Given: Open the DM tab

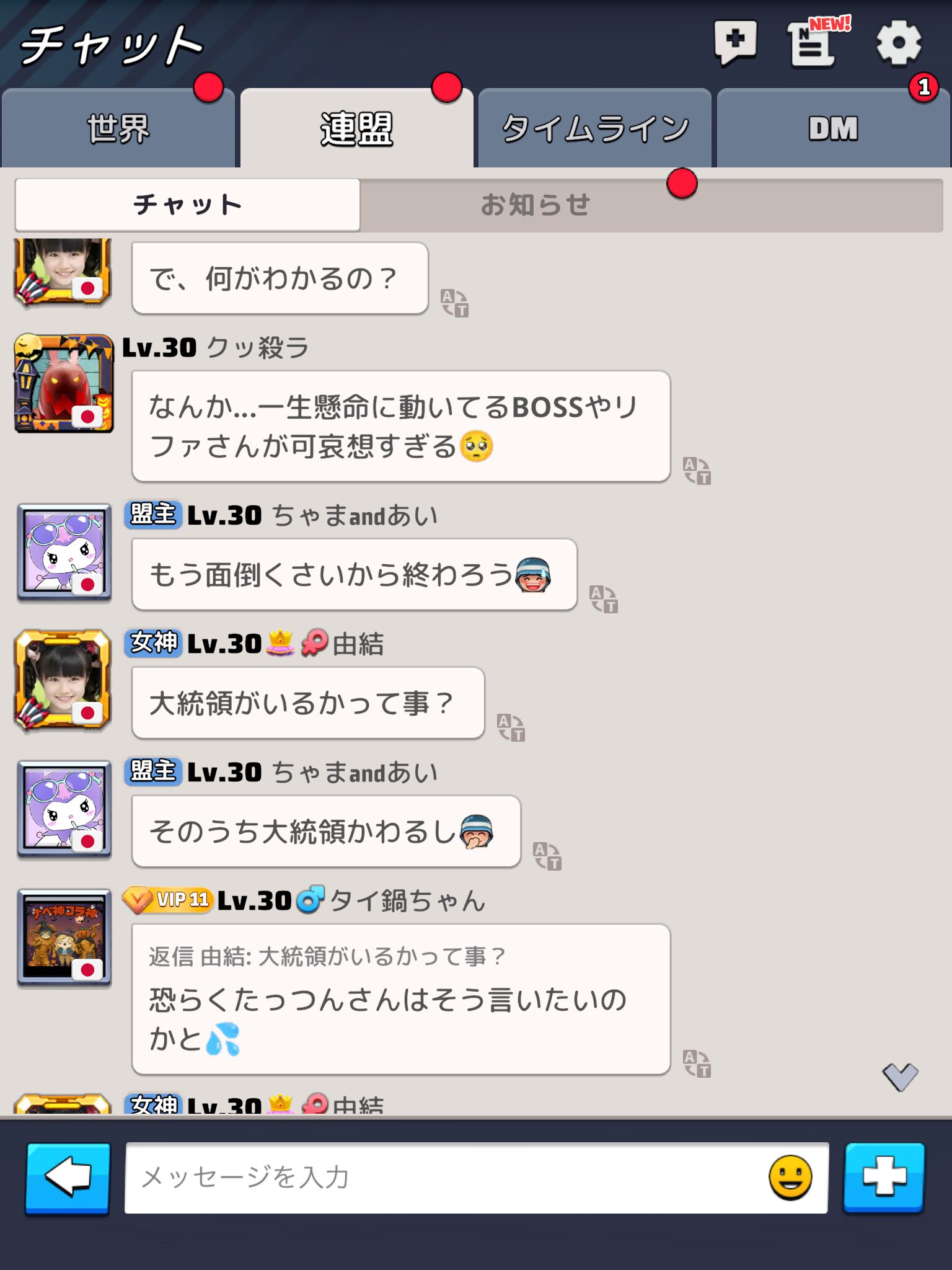Looking at the screenshot, I should (833, 129).
